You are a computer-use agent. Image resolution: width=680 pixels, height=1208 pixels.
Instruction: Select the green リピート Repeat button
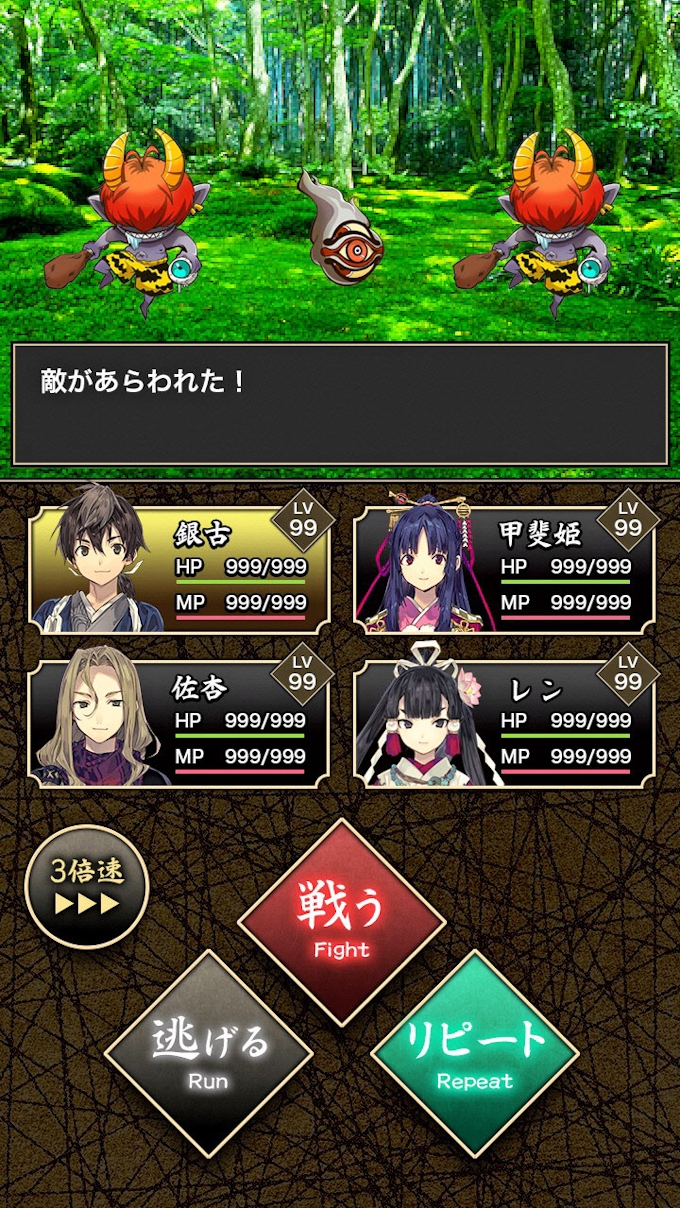(475, 1054)
